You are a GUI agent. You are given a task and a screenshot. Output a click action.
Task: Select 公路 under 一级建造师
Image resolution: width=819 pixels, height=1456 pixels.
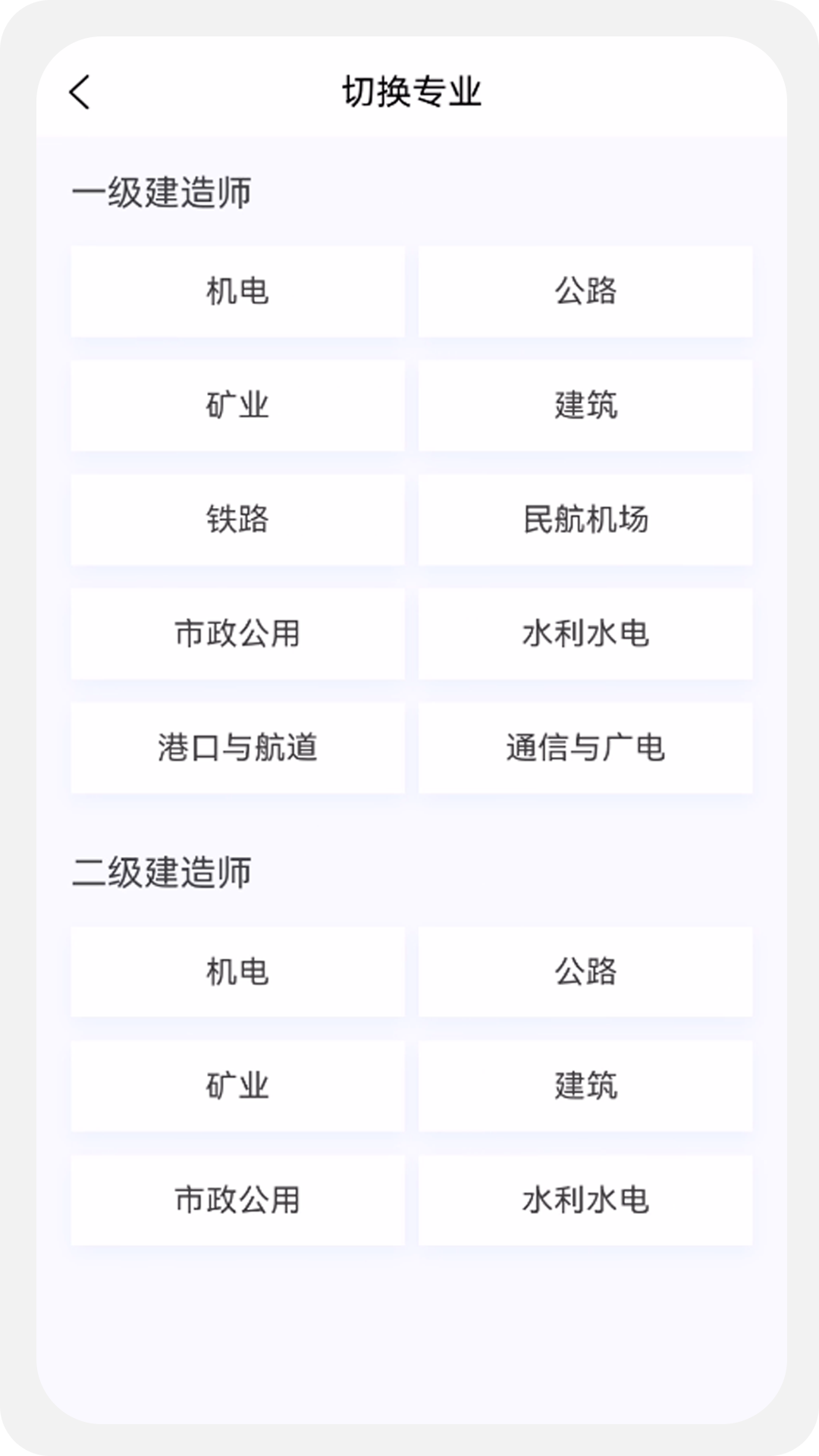tap(585, 291)
